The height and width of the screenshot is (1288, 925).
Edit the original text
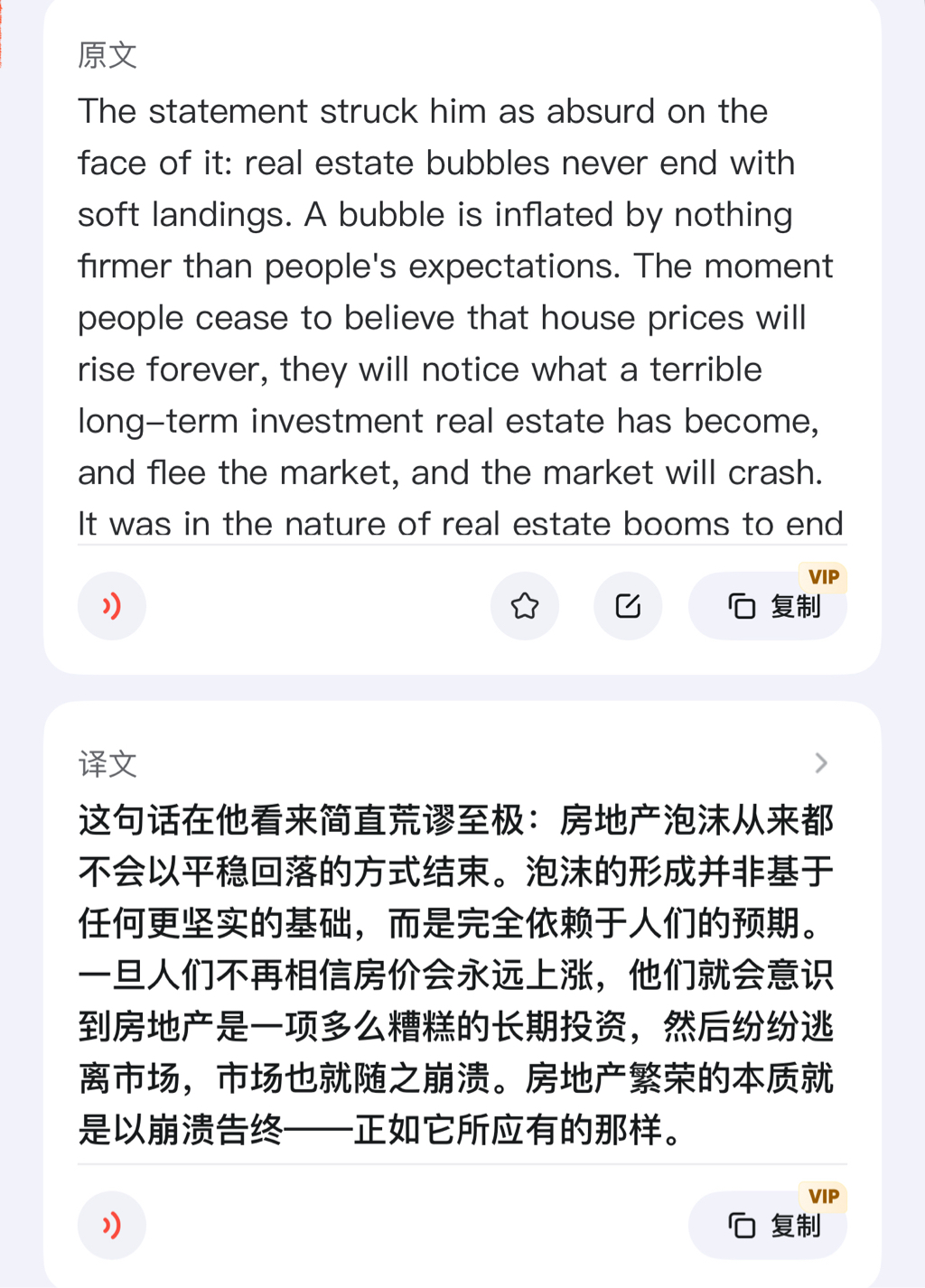(x=628, y=606)
